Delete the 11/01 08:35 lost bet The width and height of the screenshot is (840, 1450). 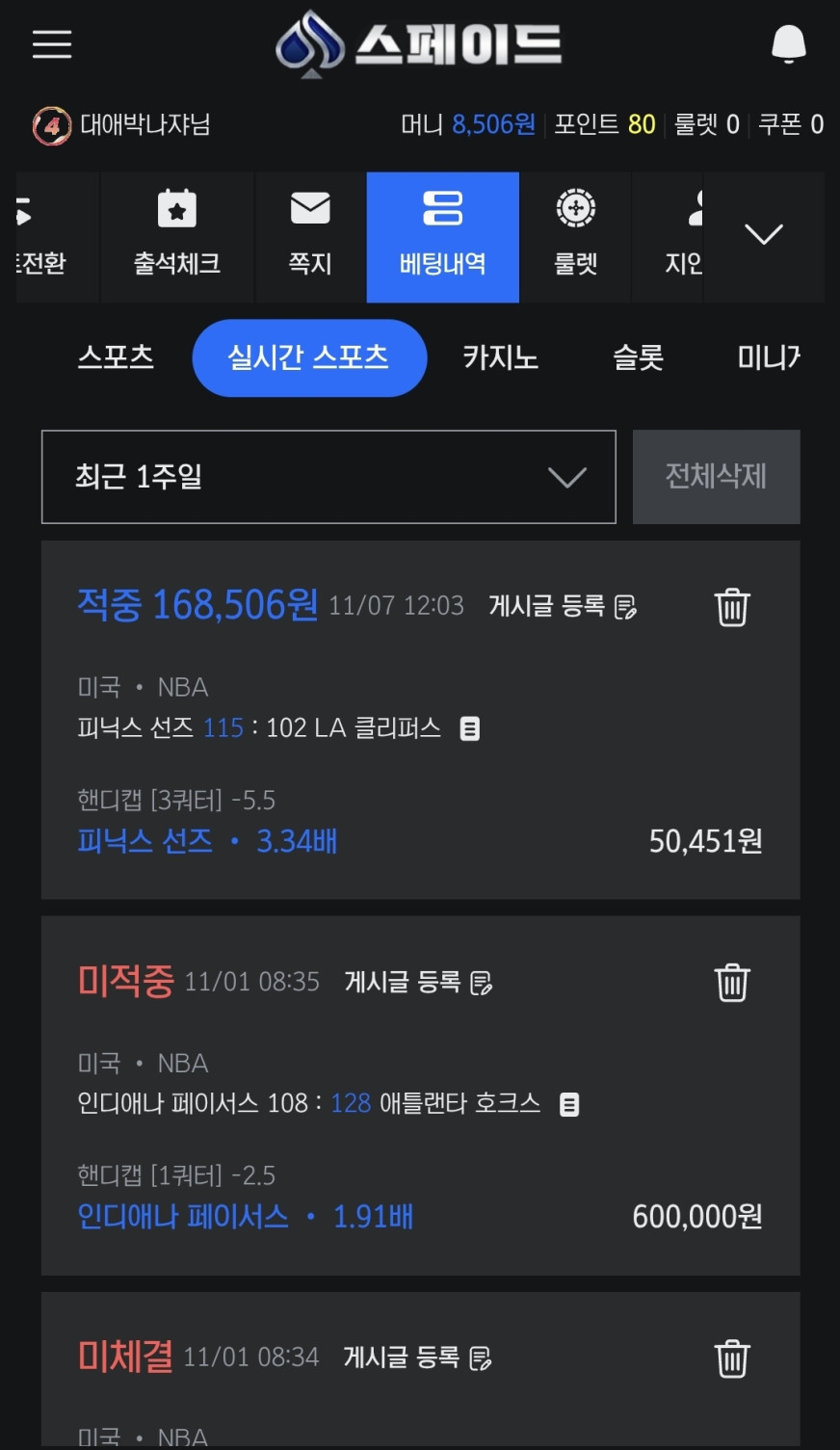coord(731,983)
